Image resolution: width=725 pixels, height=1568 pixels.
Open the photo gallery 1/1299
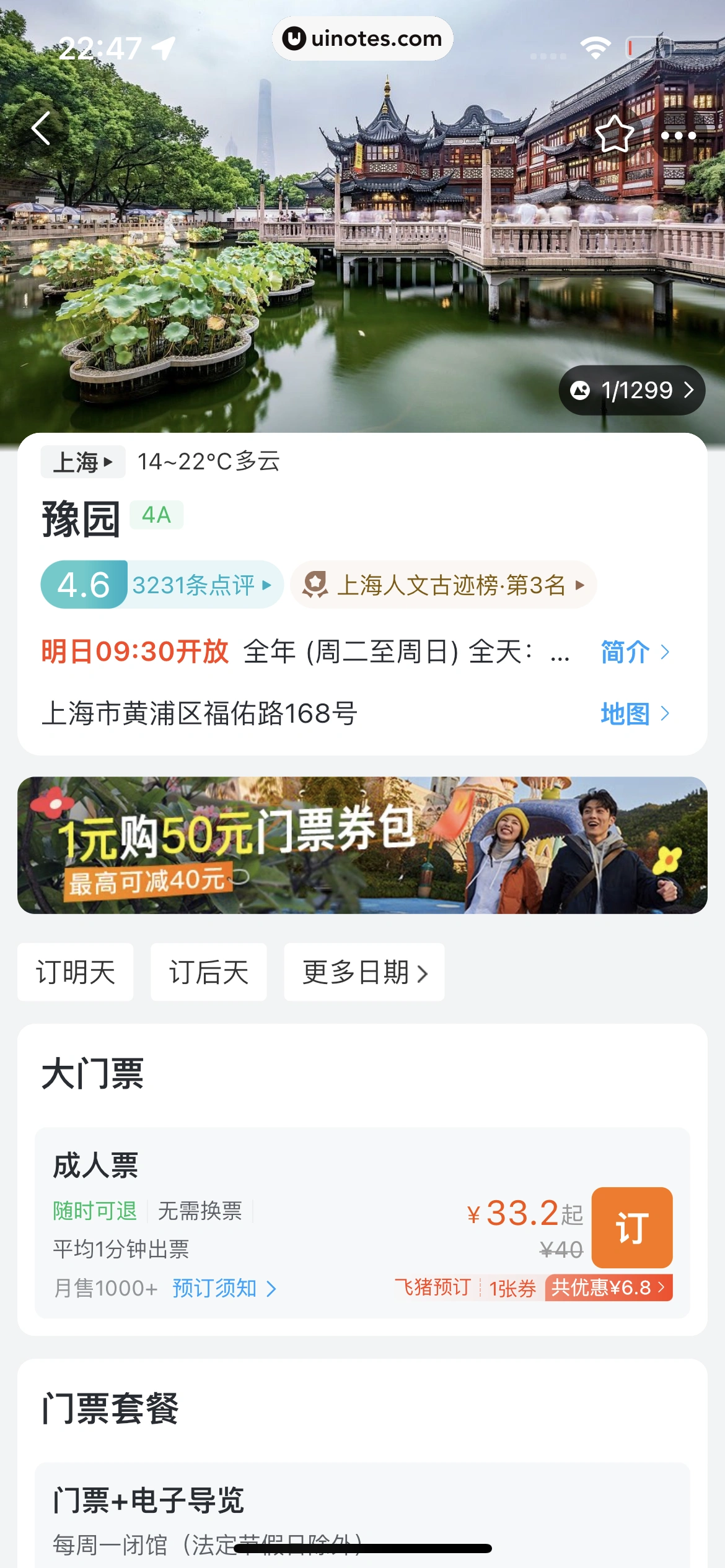point(631,390)
